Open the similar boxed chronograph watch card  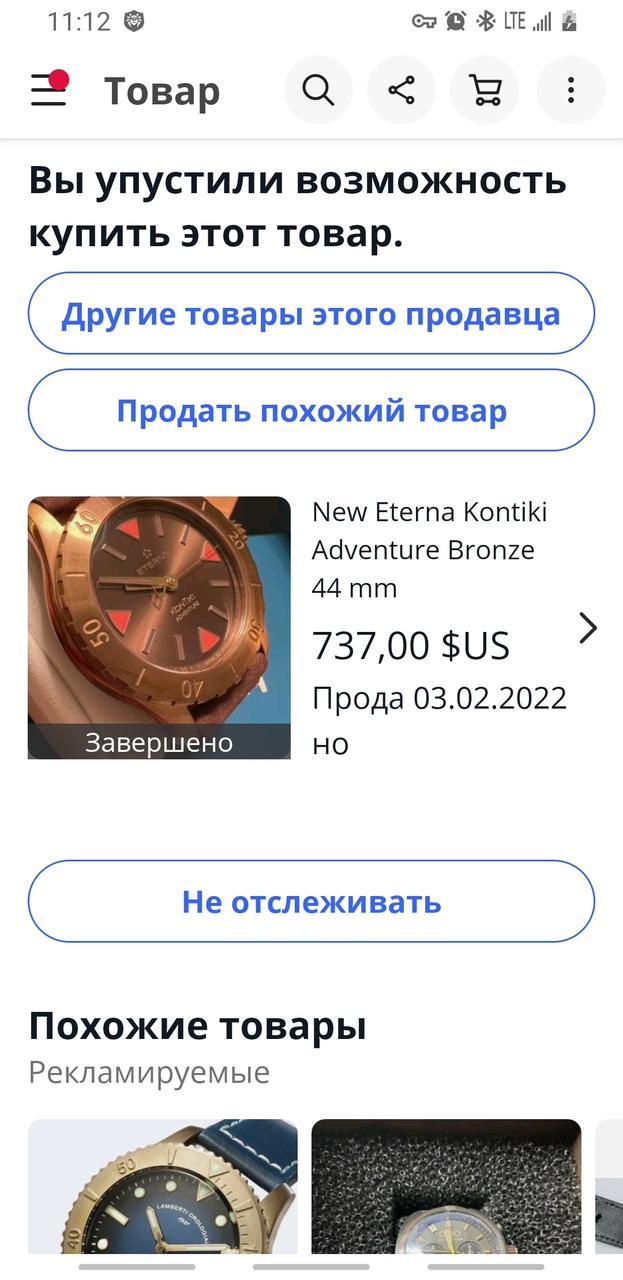click(x=446, y=1190)
